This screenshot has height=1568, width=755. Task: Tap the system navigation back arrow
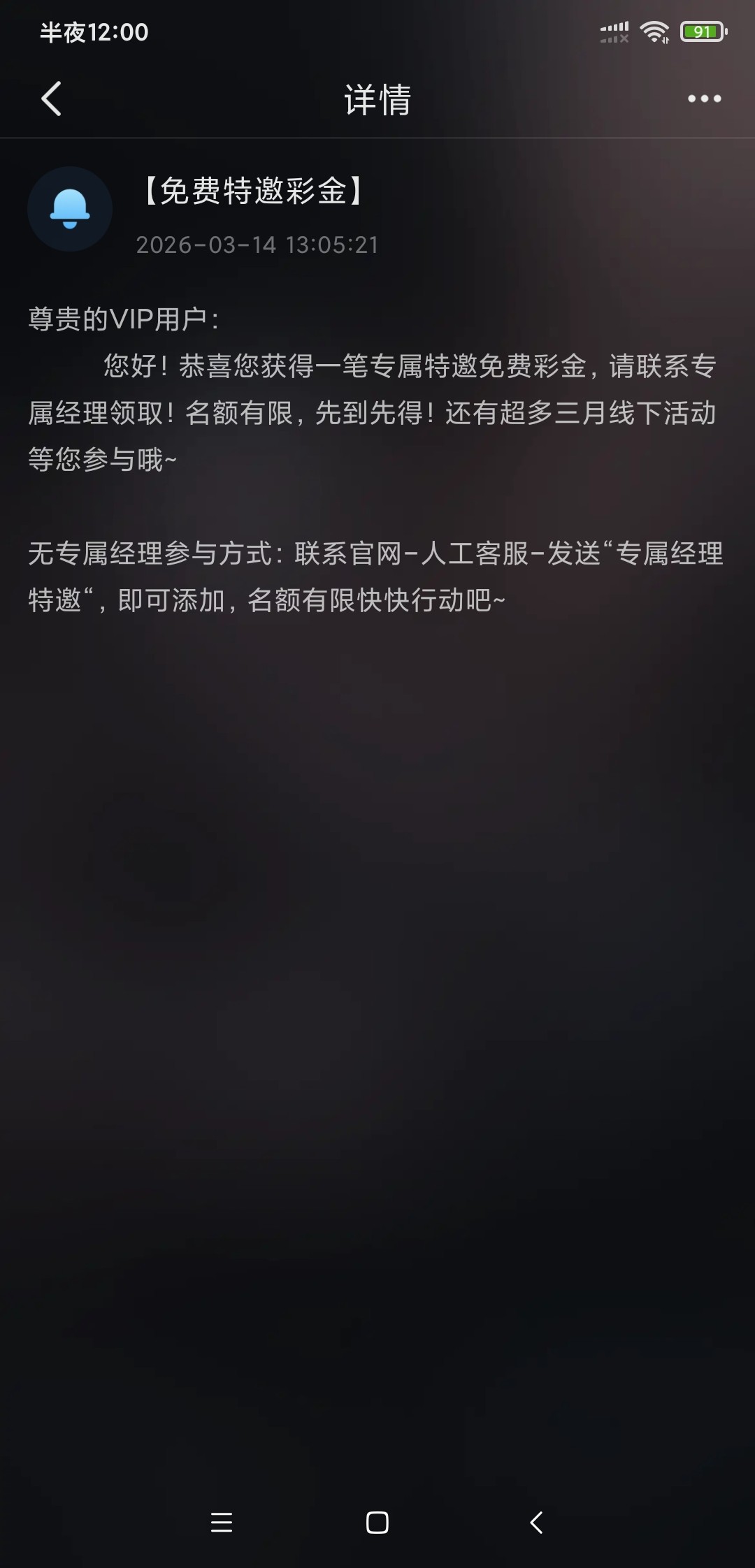[x=536, y=1523]
